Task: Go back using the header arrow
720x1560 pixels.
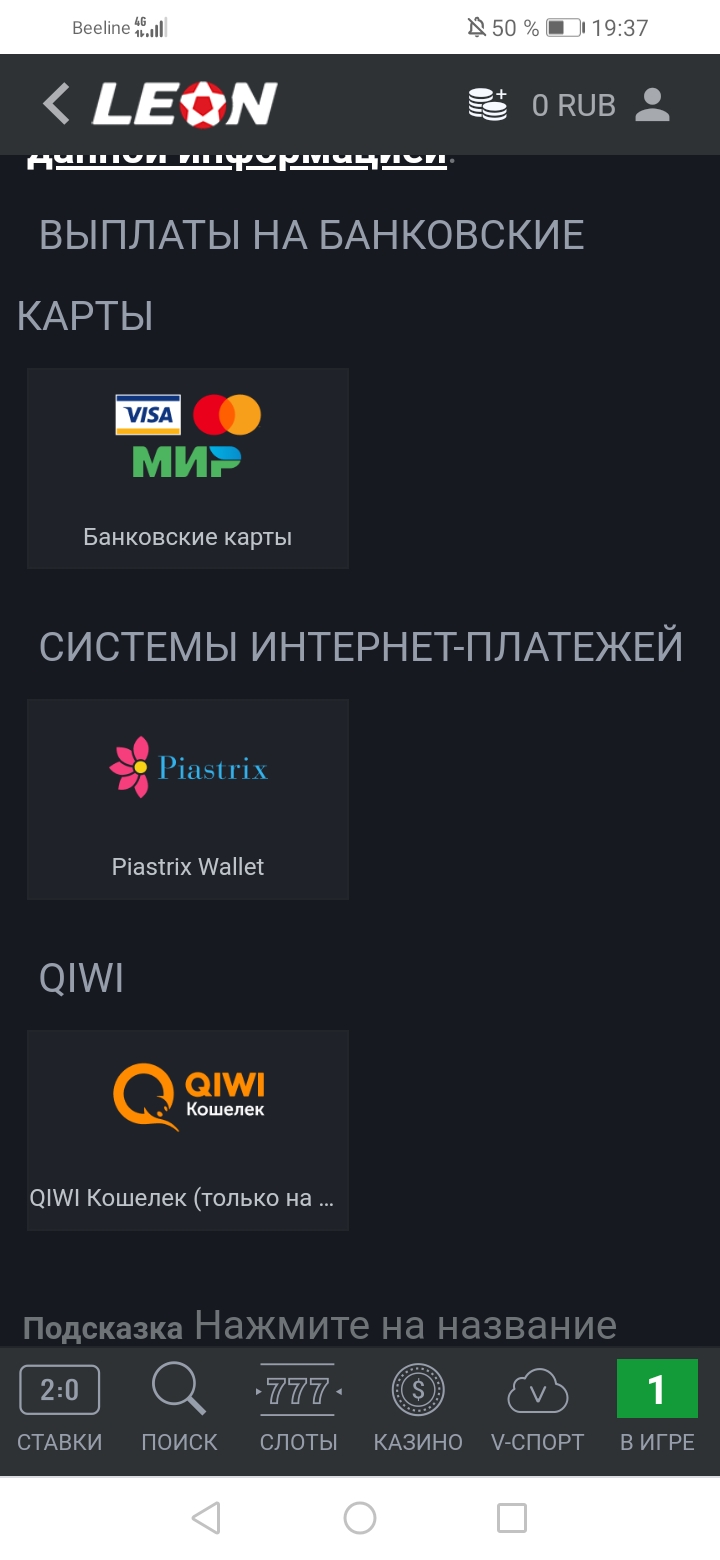Action: click(56, 105)
